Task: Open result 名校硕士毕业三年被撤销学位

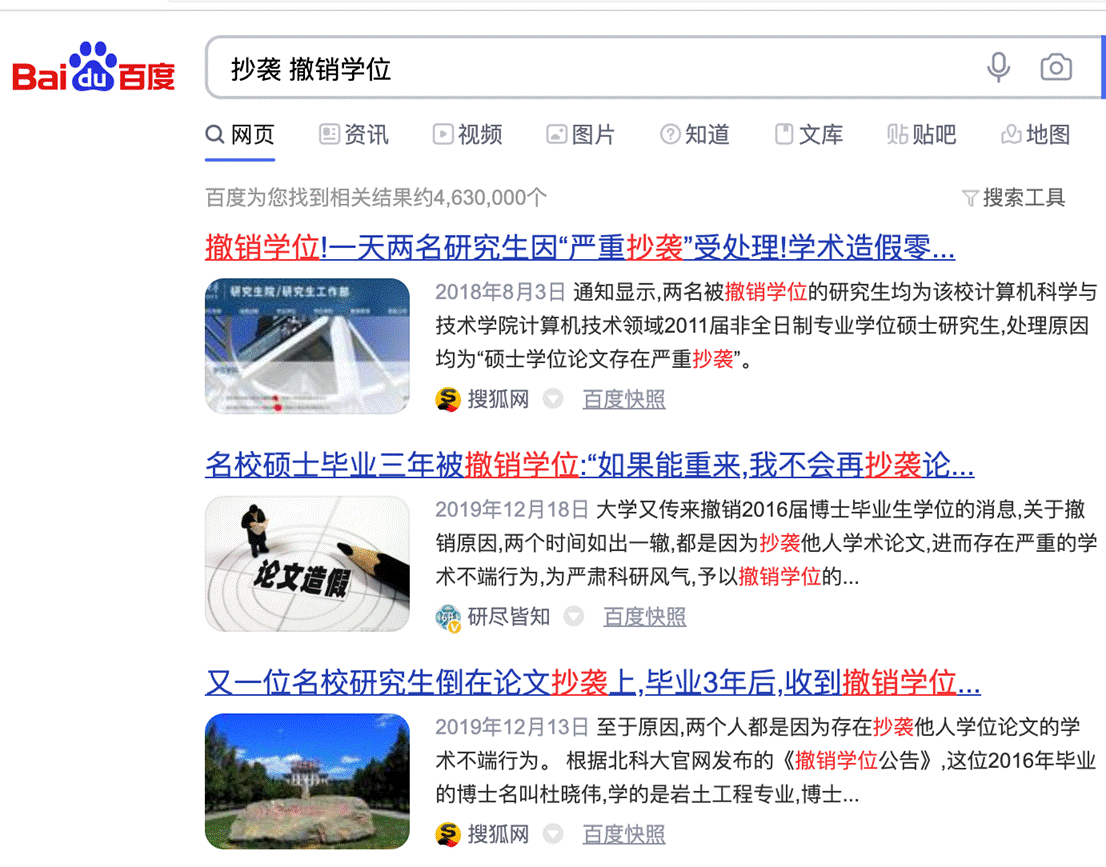Action: 589,465
